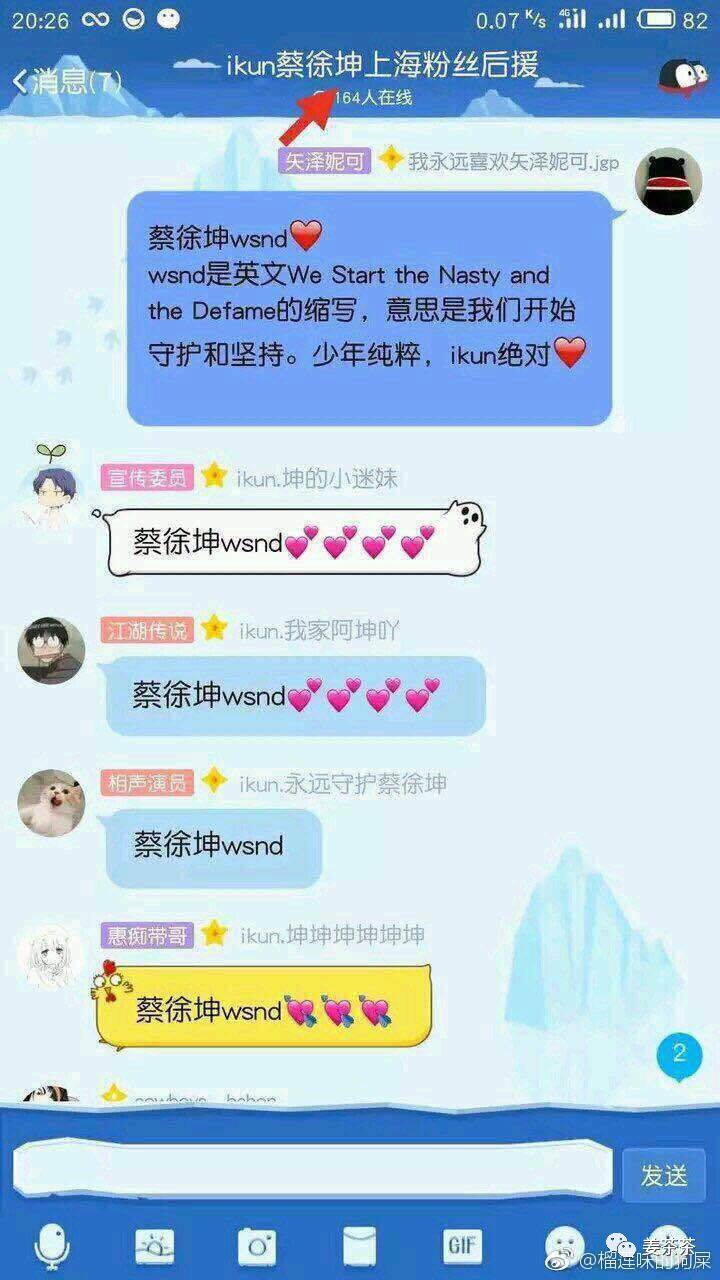This screenshot has width=720, height=1280.
Task: Start voice input with the microphone icon
Action: [x=52, y=1246]
